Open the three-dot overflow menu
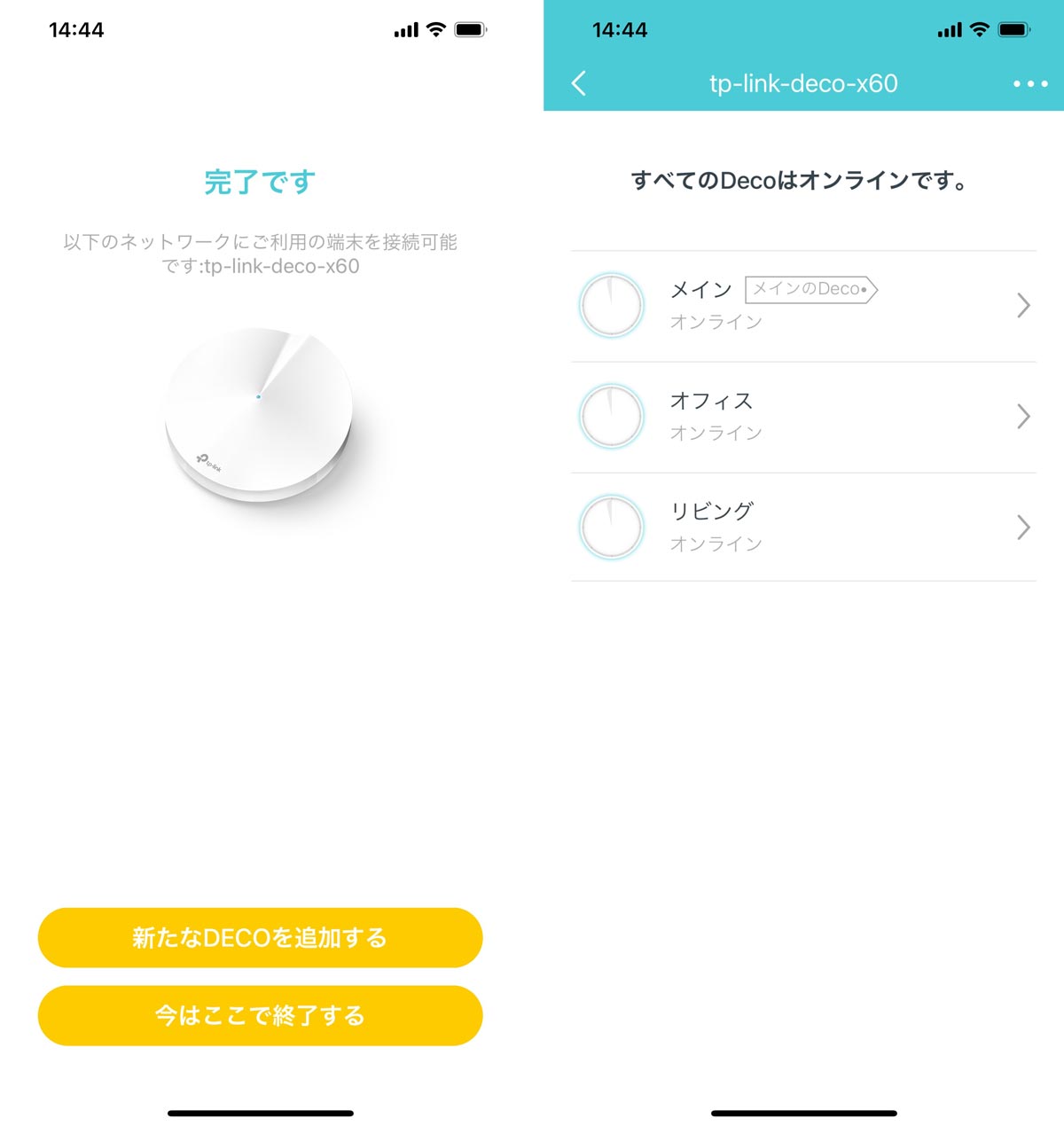Image resolution: width=1064 pixels, height=1126 pixels. pyautogui.click(x=1029, y=83)
